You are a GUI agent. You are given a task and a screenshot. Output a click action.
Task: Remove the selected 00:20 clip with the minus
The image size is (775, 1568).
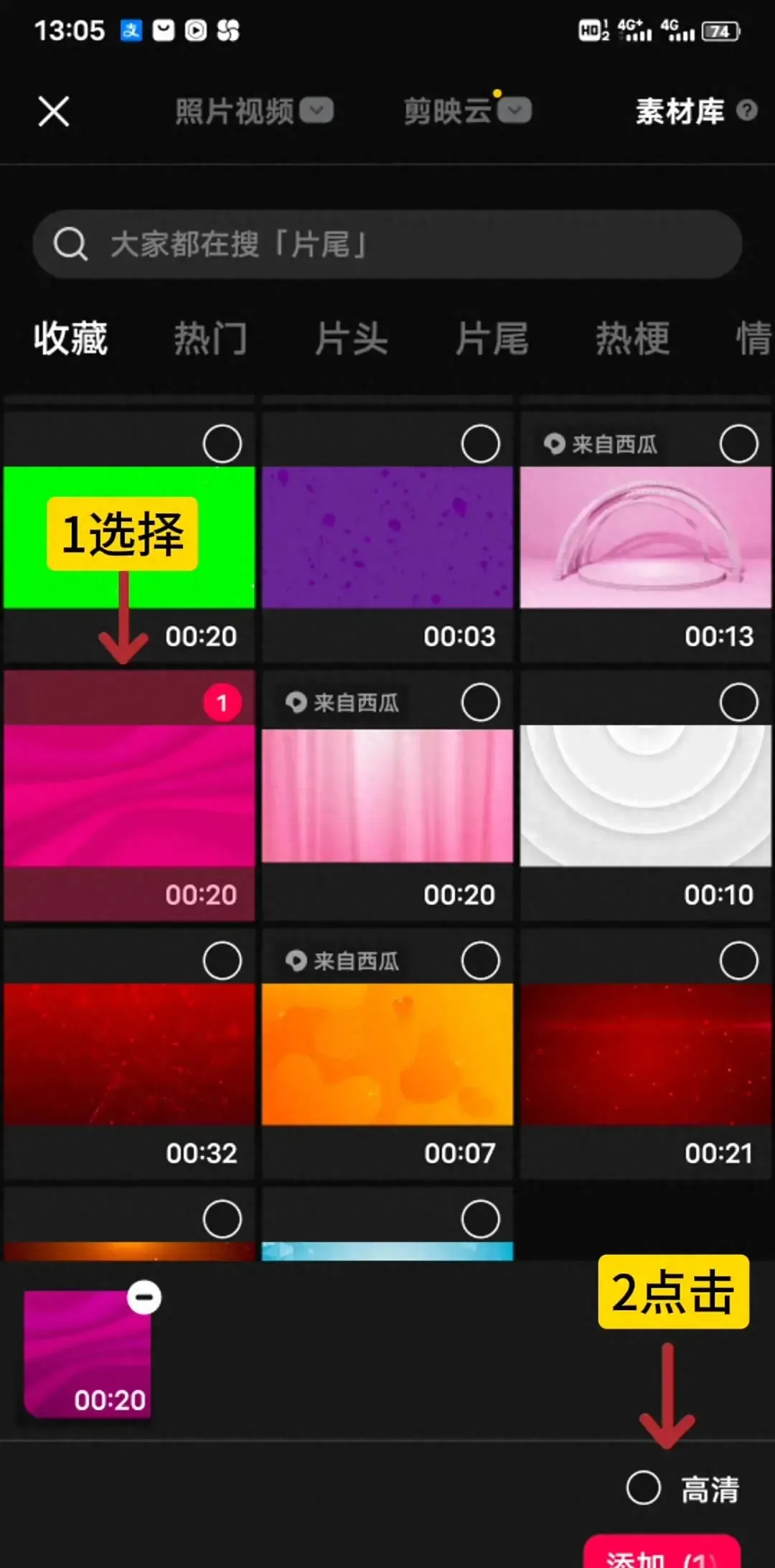144,1297
